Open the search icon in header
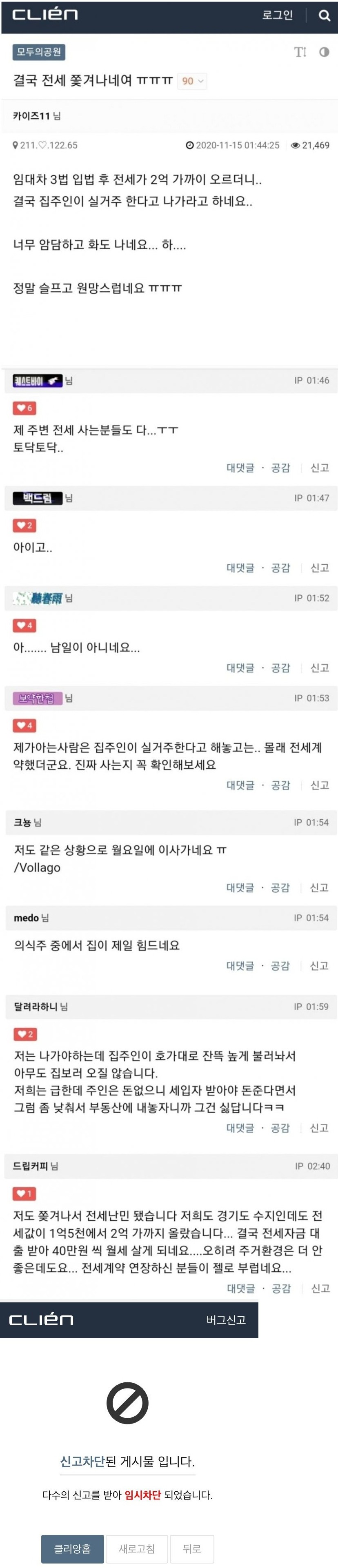 tap(324, 16)
